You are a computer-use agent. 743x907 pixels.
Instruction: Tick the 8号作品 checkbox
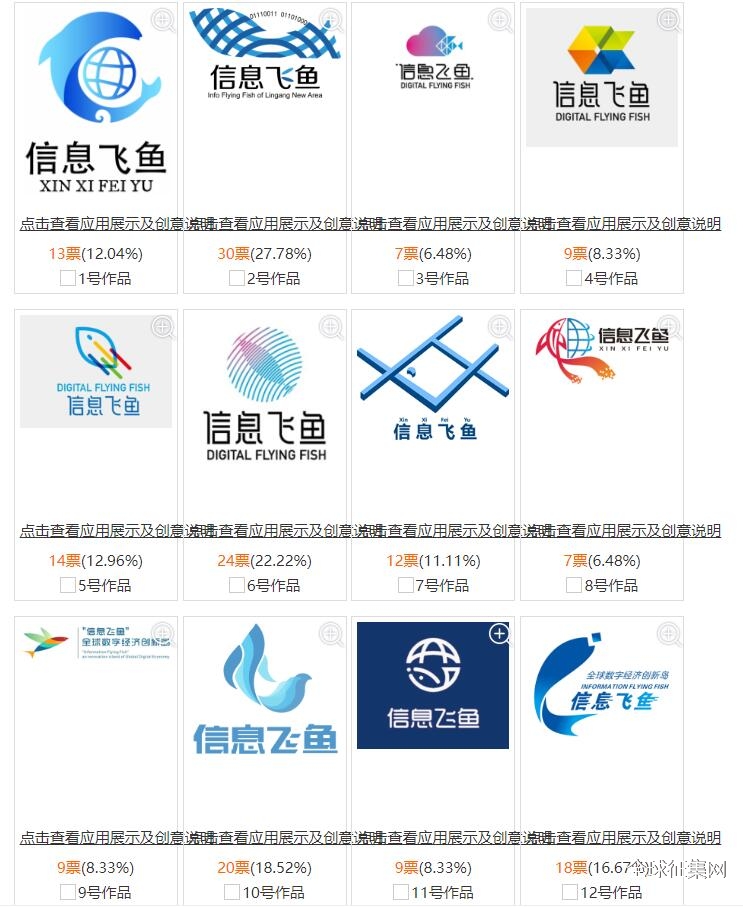(x=574, y=585)
